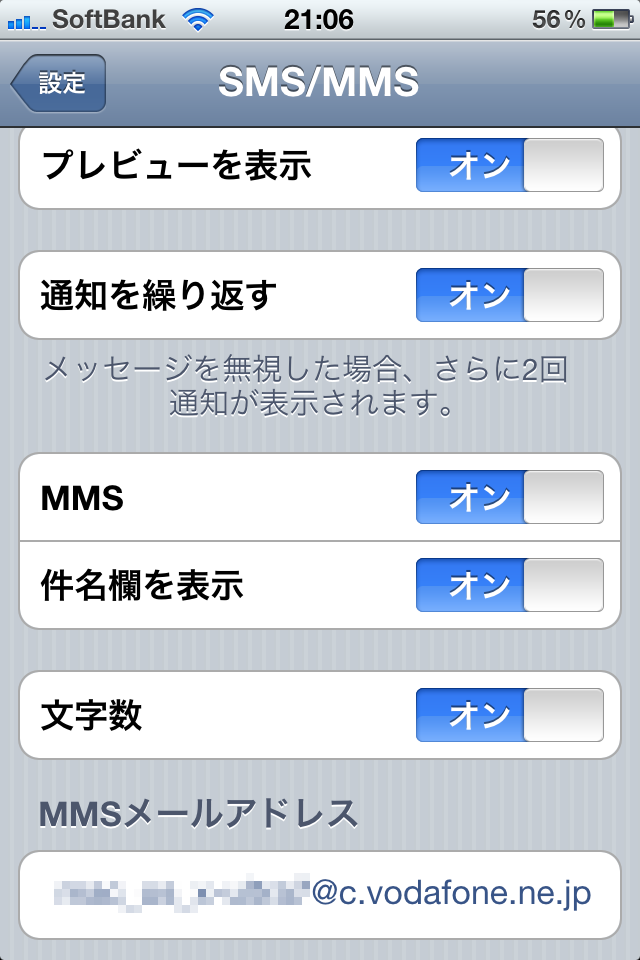Go back to 設定 screen
This screenshot has height=960, width=640.
(59, 84)
